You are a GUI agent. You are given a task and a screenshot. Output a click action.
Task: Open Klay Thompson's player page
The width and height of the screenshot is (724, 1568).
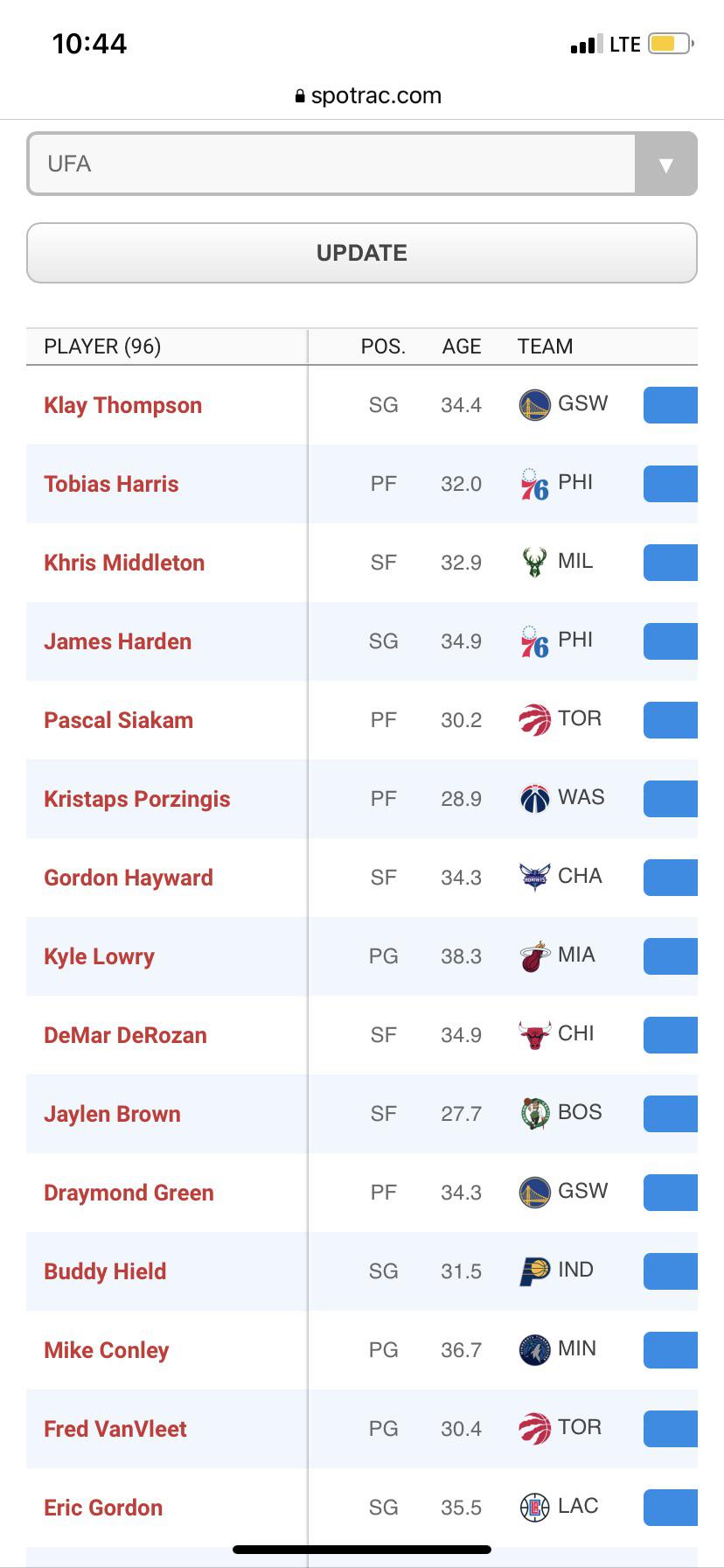[122, 405]
